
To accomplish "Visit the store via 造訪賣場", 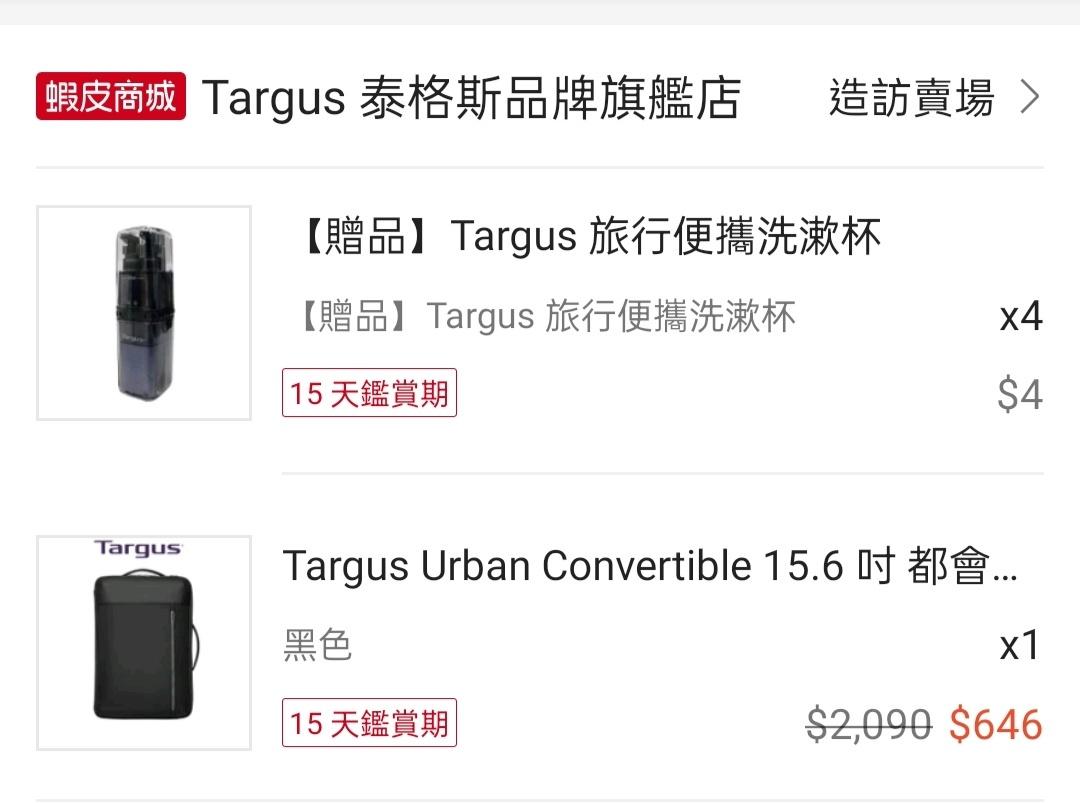I will (x=932, y=98).
